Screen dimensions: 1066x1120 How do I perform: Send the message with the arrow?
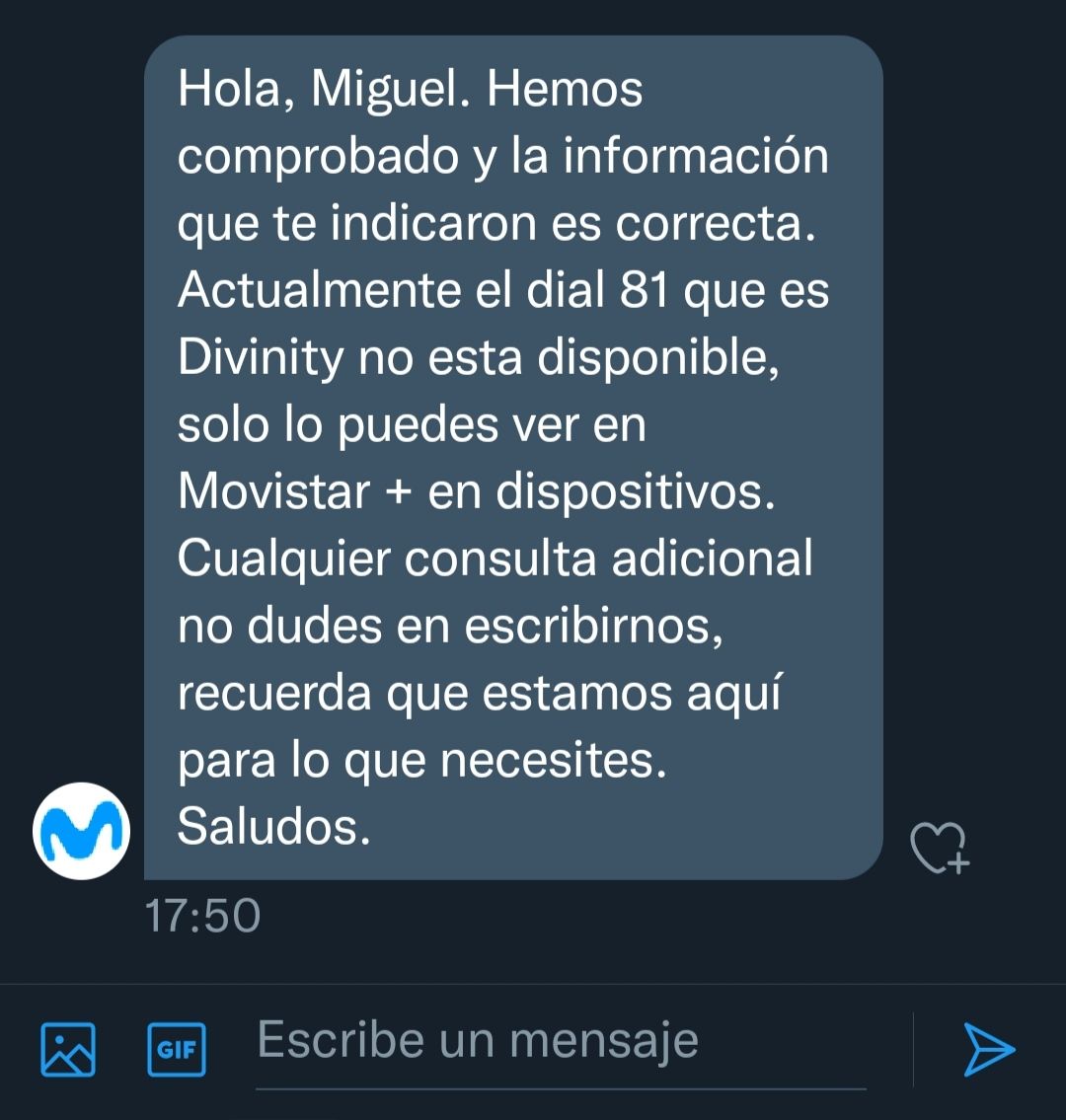[x=988, y=1049]
